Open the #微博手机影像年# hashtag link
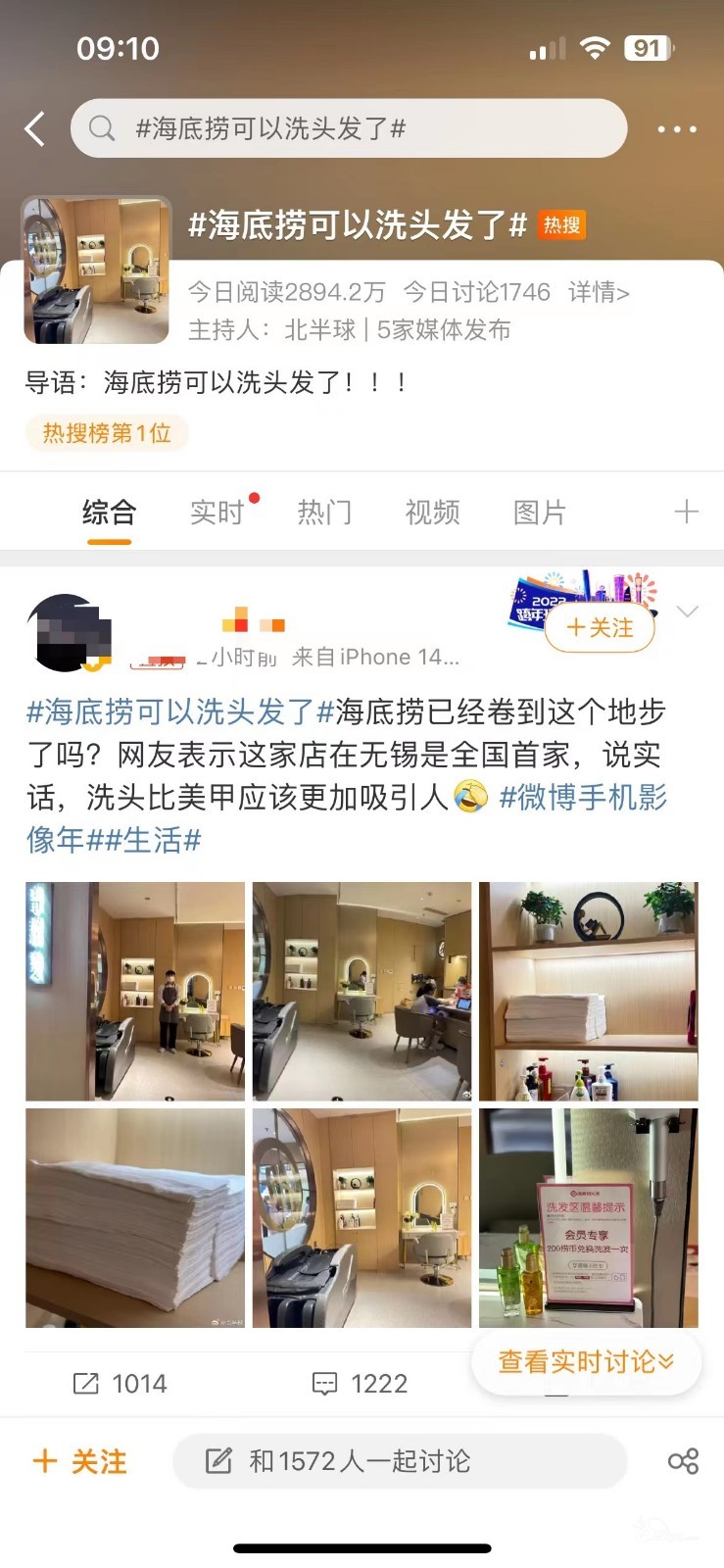Viewport: 724px width, 1568px height. pos(582,798)
